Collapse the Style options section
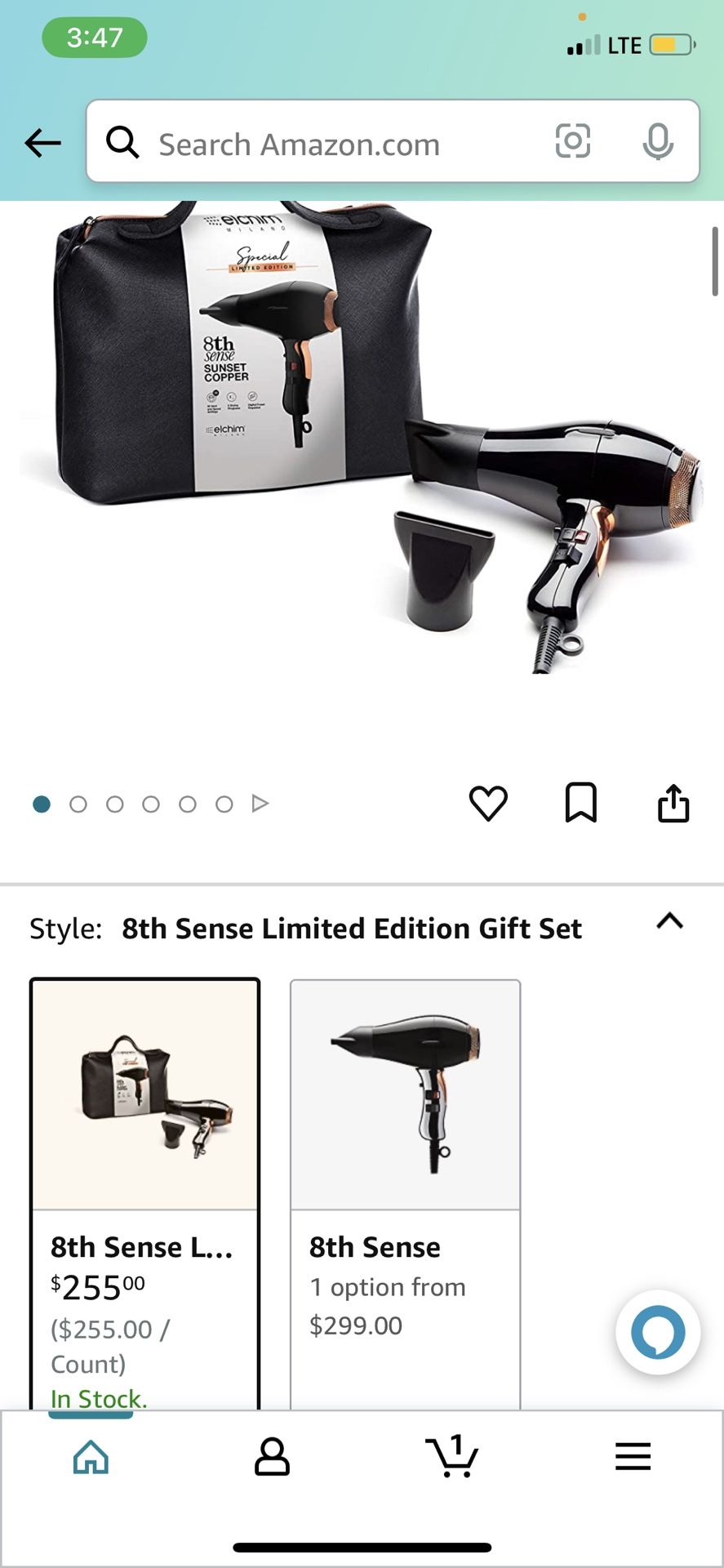 pos(669,921)
